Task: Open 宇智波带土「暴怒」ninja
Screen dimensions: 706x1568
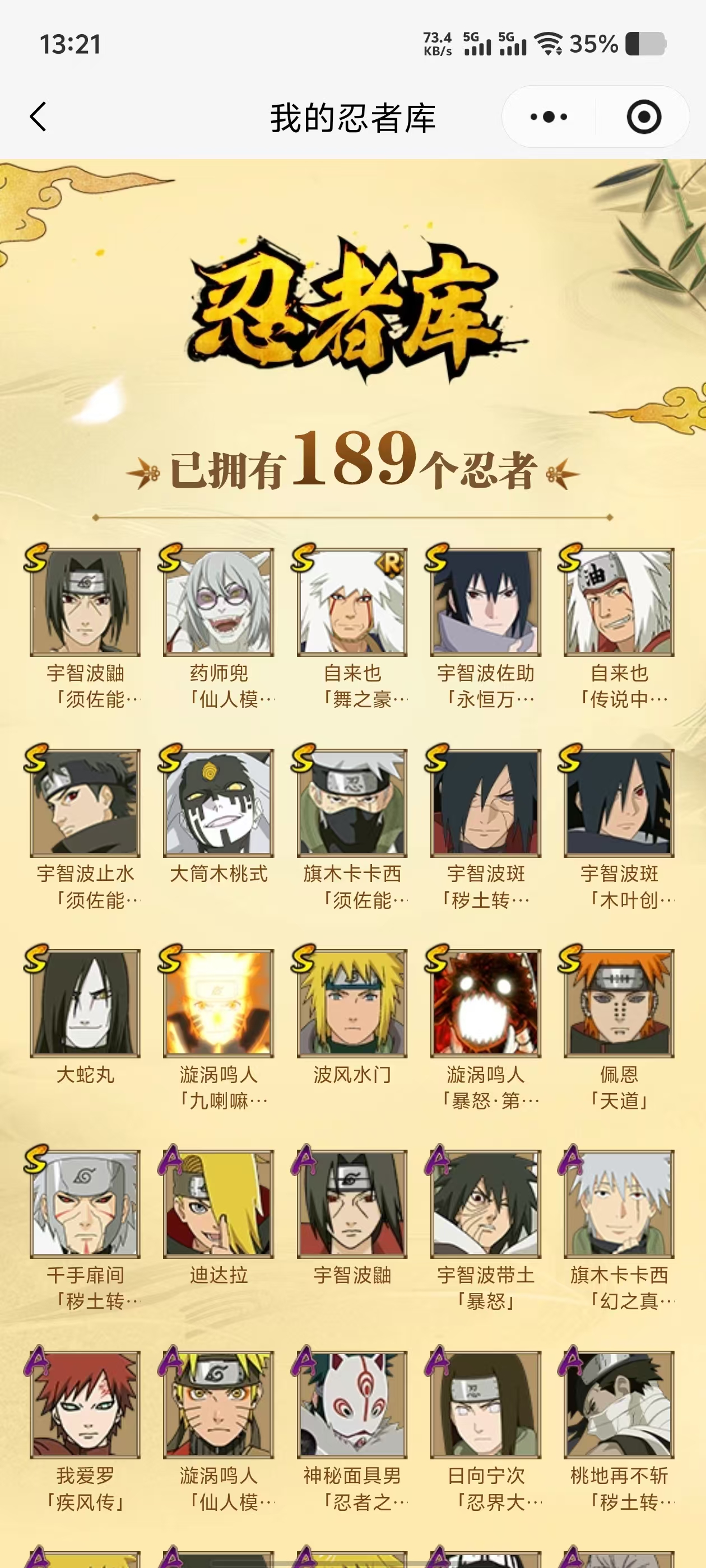Action: tap(485, 1203)
